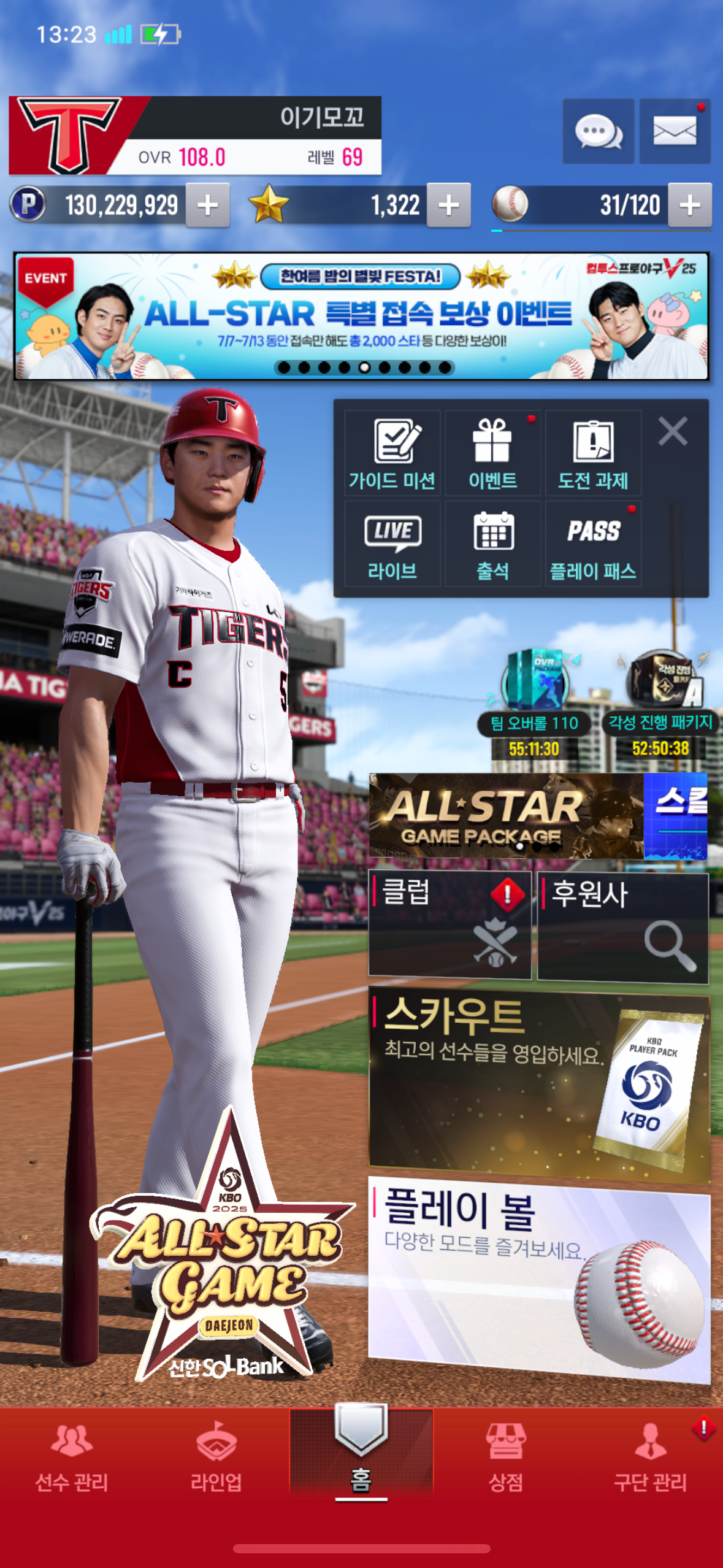
Task: Open the 클럽 club tile
Action: (449, 923)
